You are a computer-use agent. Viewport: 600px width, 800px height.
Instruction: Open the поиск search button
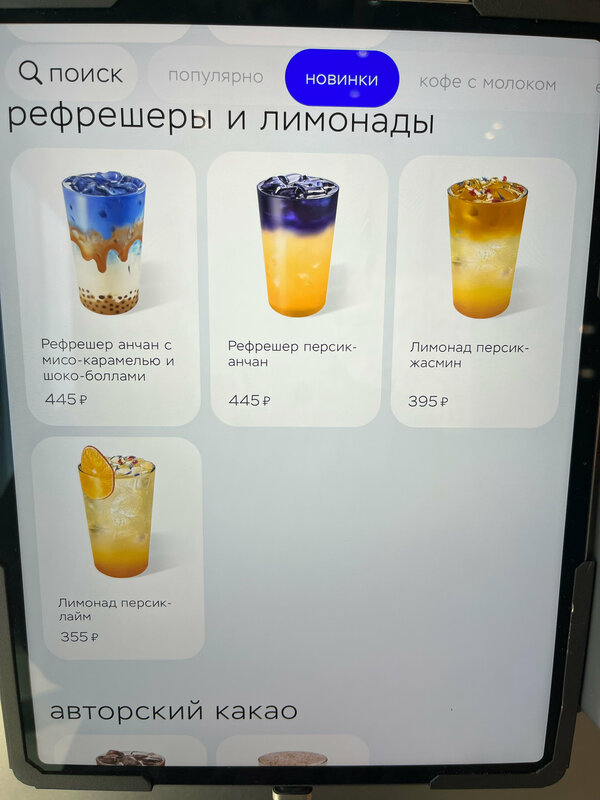click(72, 73)
